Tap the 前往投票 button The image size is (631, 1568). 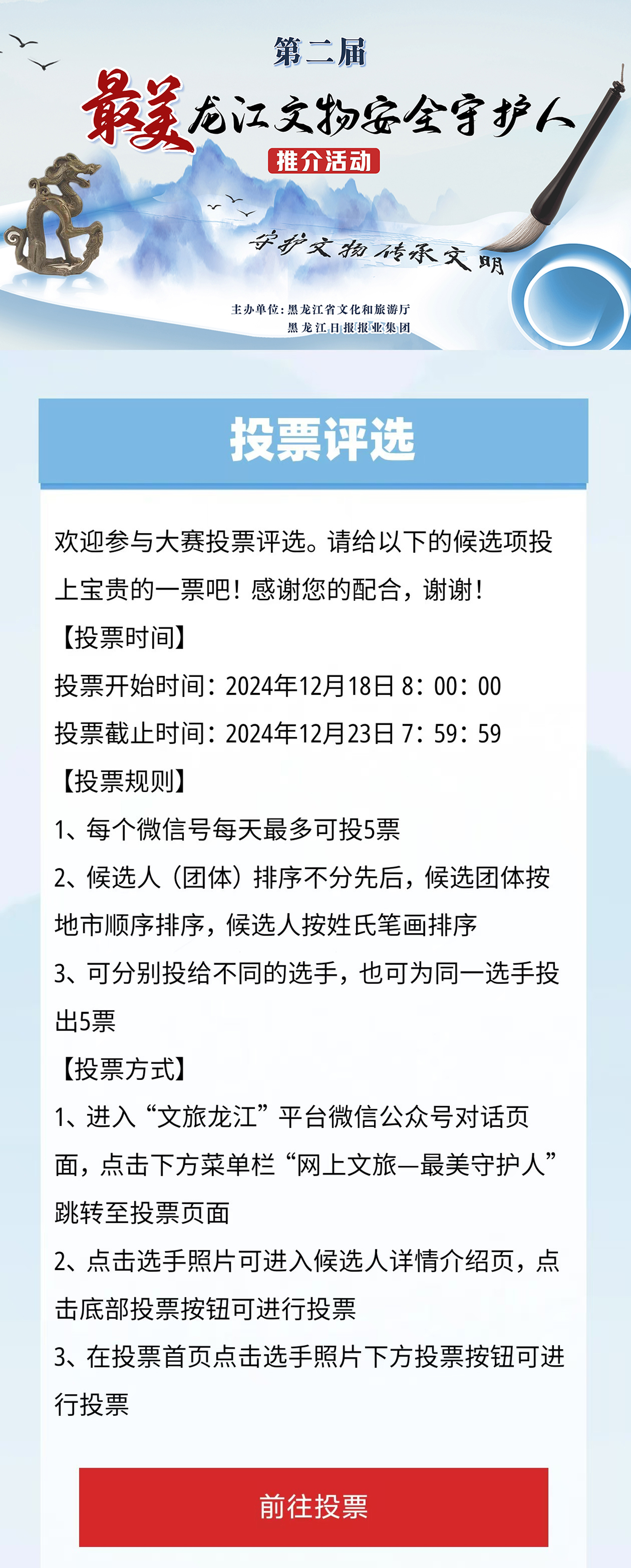click(314, 1506)
